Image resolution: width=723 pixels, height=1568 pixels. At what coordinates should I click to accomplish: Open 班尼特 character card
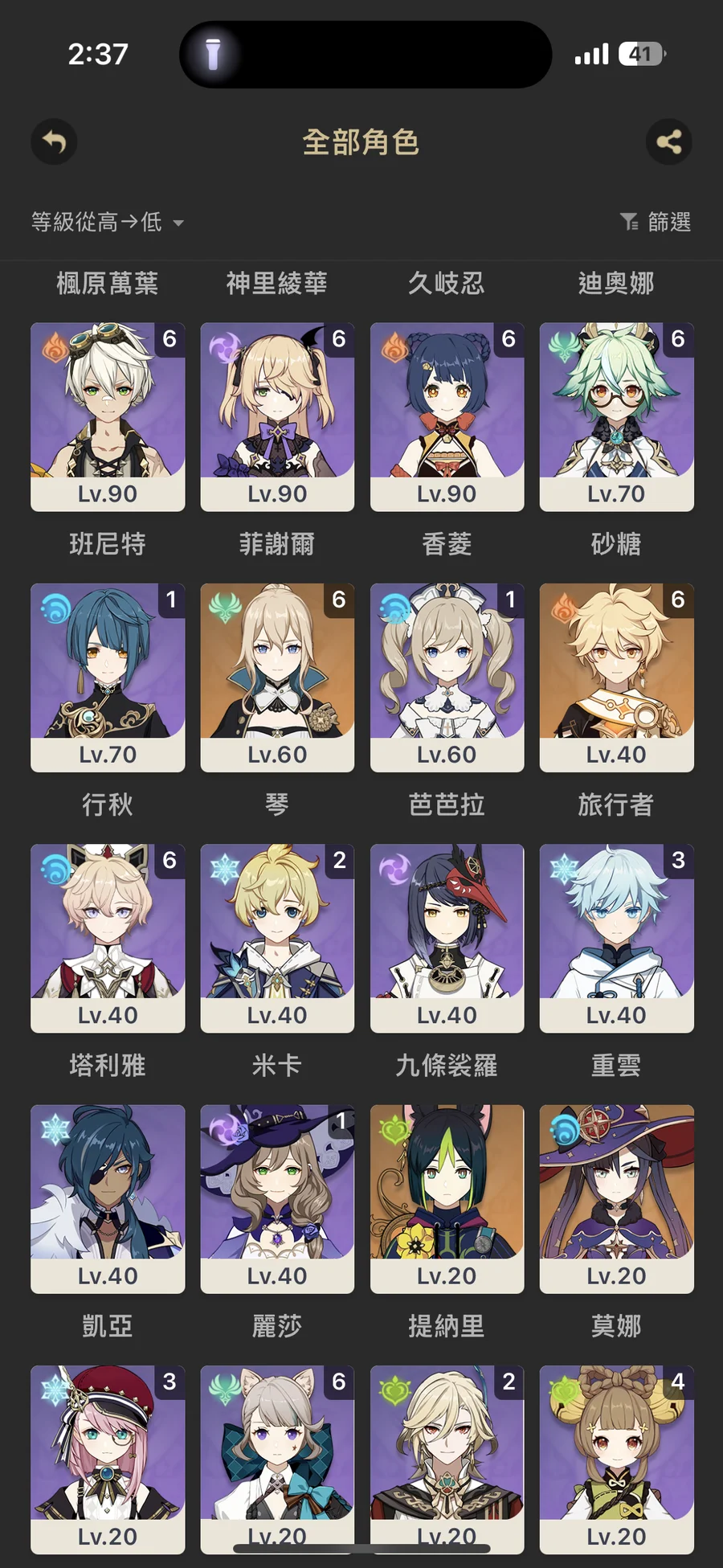[108, 416]
